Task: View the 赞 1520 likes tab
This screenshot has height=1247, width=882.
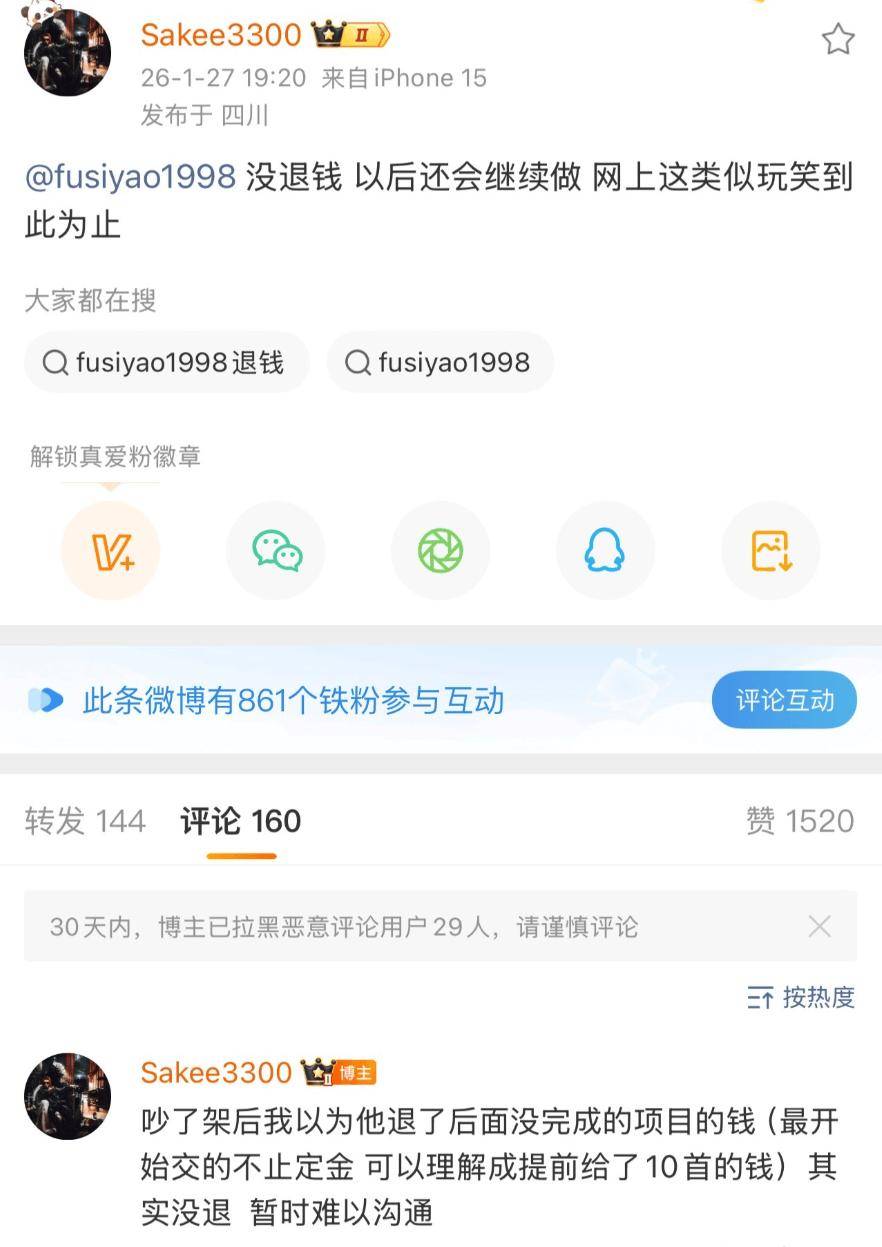Action: point(799,821)
